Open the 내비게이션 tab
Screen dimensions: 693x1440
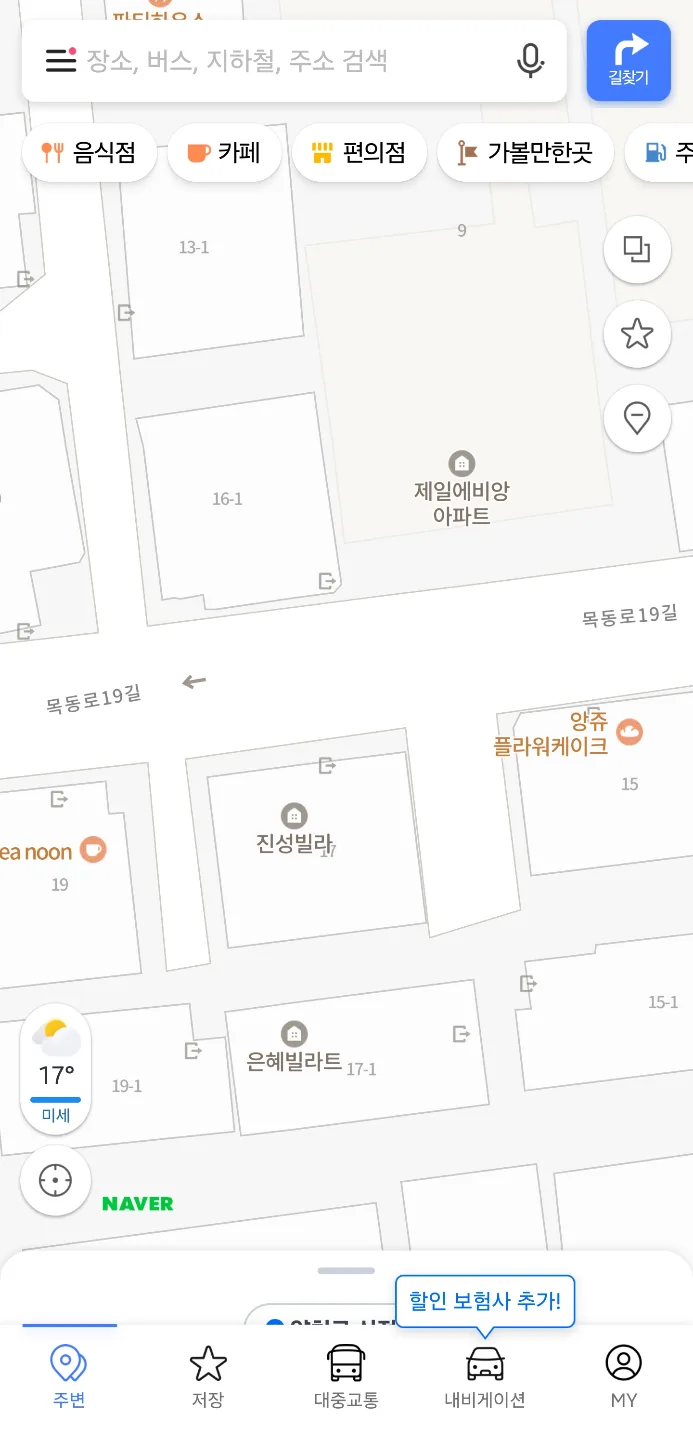tap(485, 1377)
